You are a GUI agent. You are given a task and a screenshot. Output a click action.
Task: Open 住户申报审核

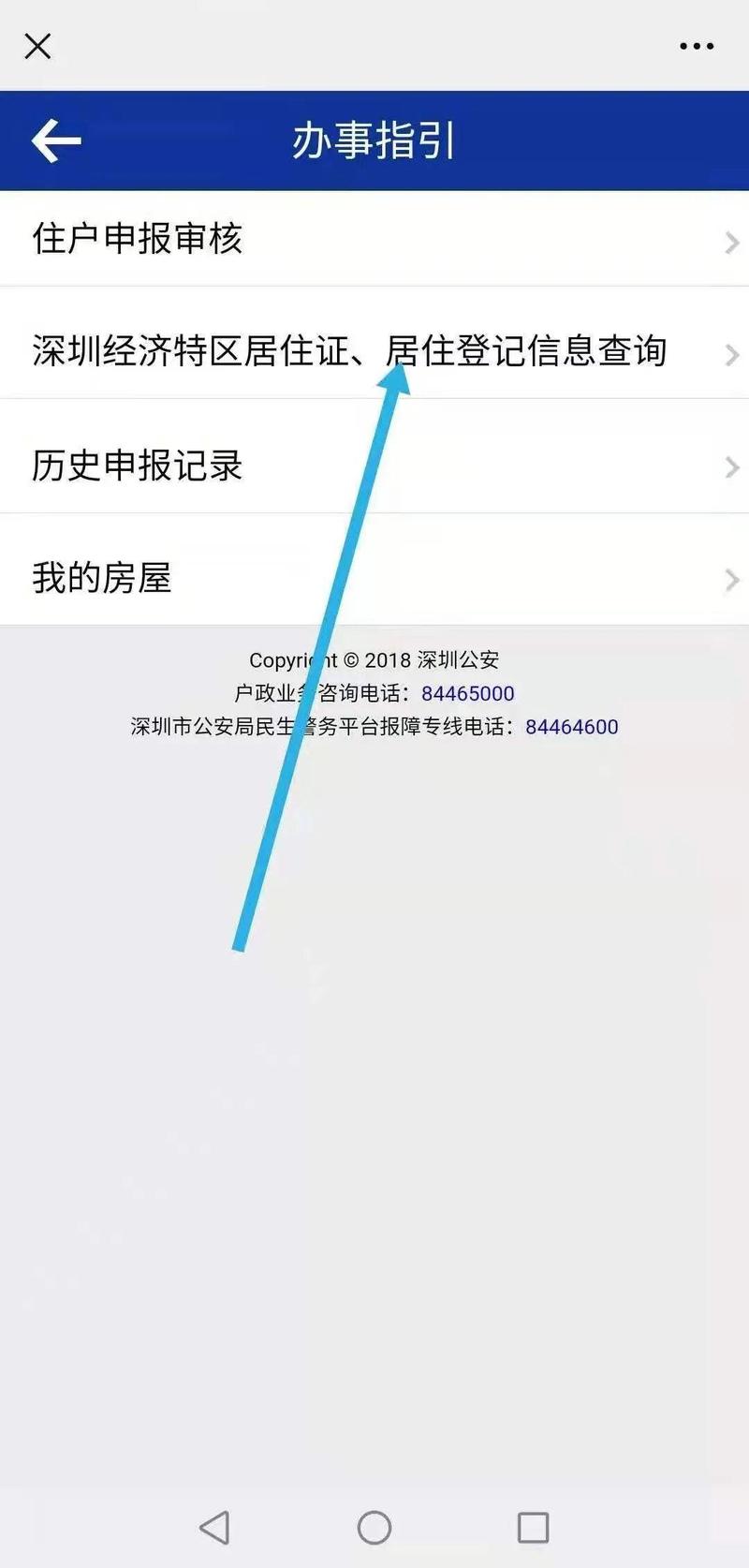374,239
